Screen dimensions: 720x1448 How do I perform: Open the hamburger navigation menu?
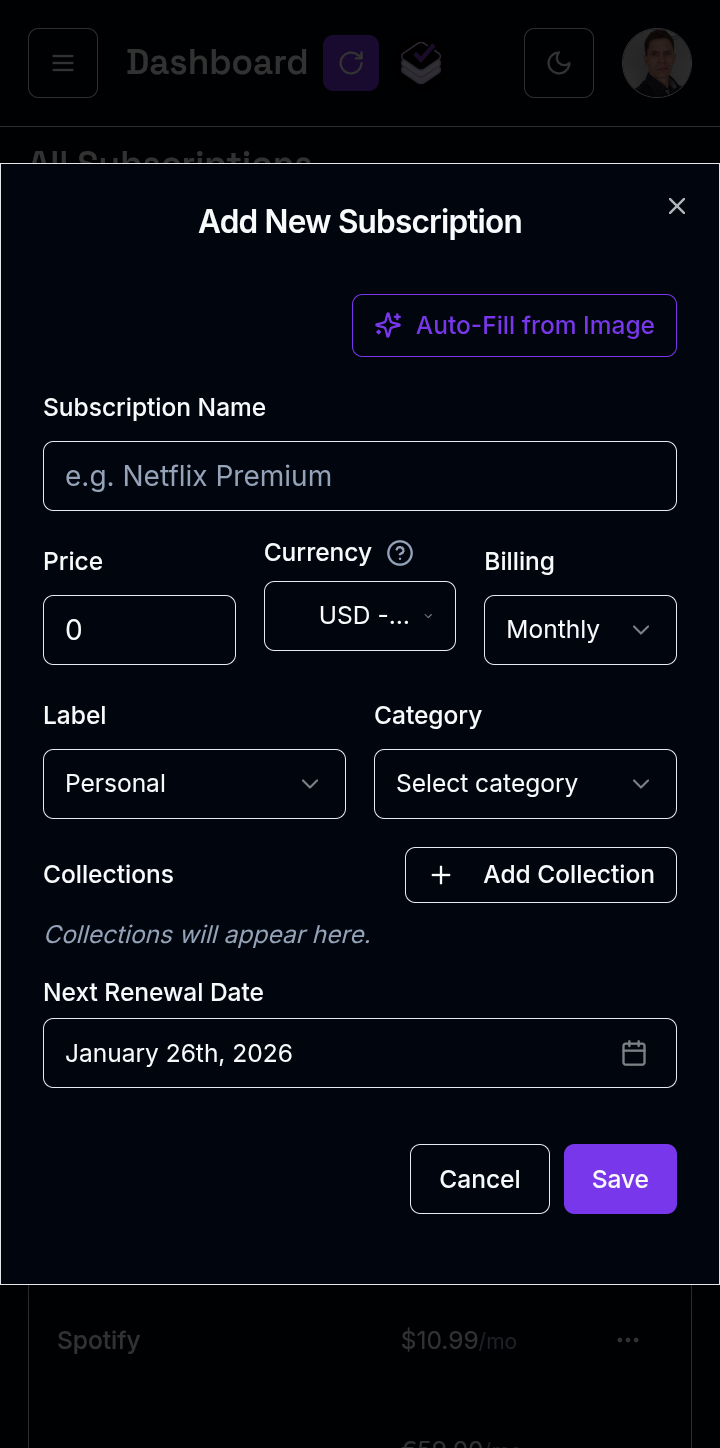click(62, 63)
